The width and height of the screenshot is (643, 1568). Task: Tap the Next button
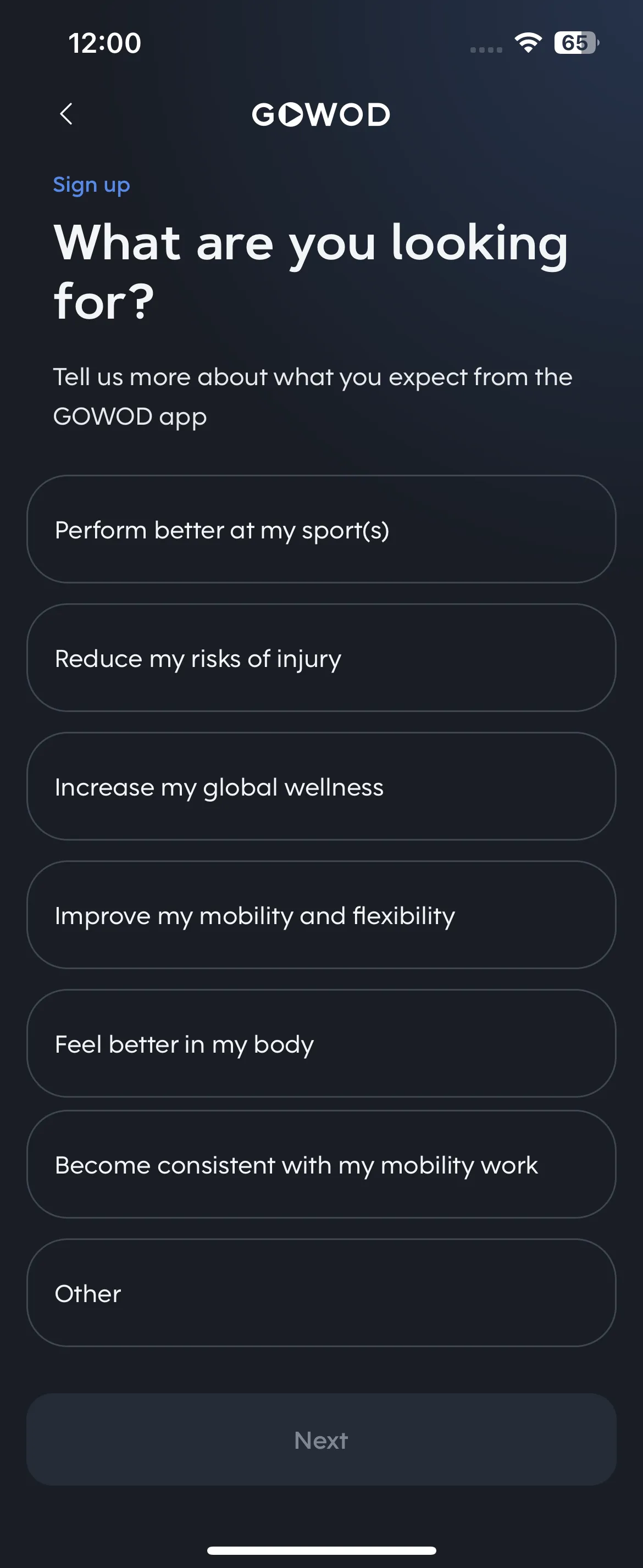tap(321, 1439)
